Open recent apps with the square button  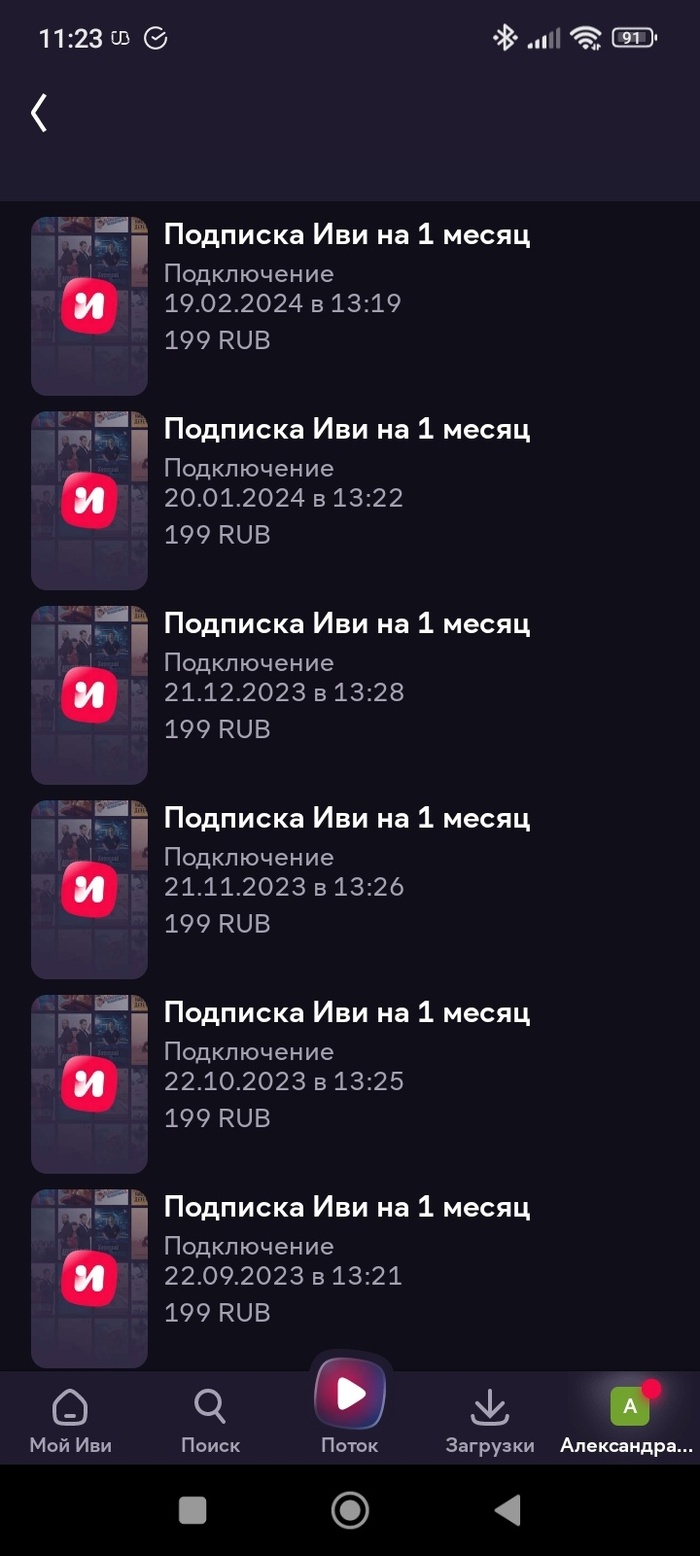193,1510
